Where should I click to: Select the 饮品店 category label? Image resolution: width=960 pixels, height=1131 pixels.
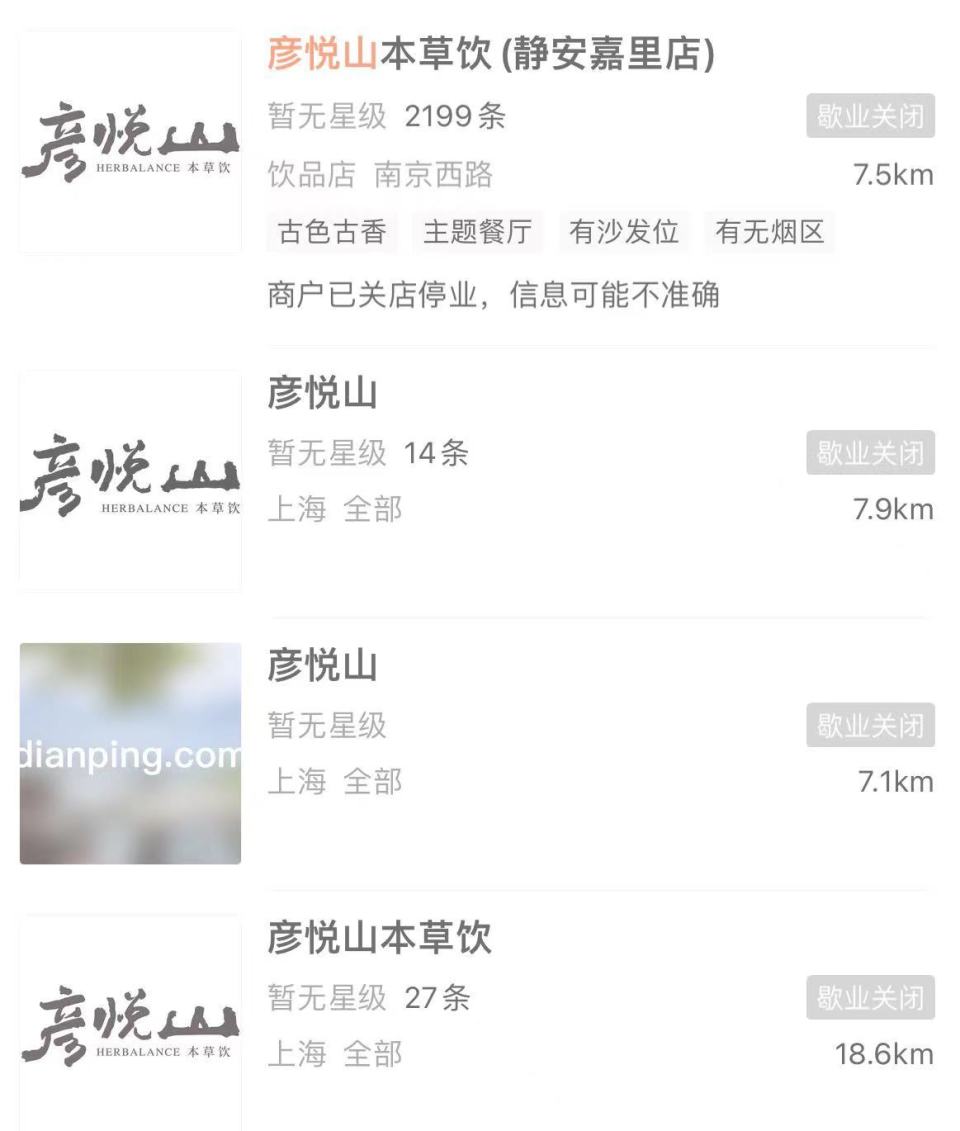[312, 174]
